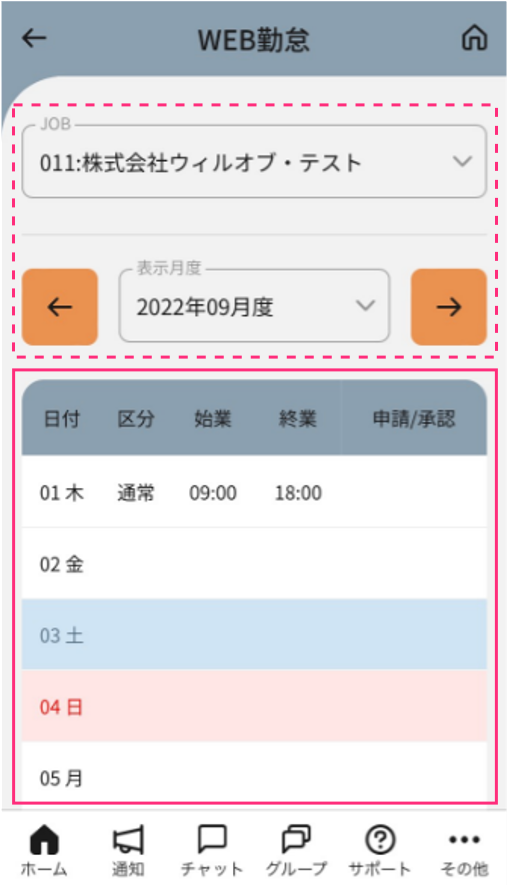This screenshot has height=885, width=508.
Task: Go back using the header arrow
Action: [x=34, y=38]
